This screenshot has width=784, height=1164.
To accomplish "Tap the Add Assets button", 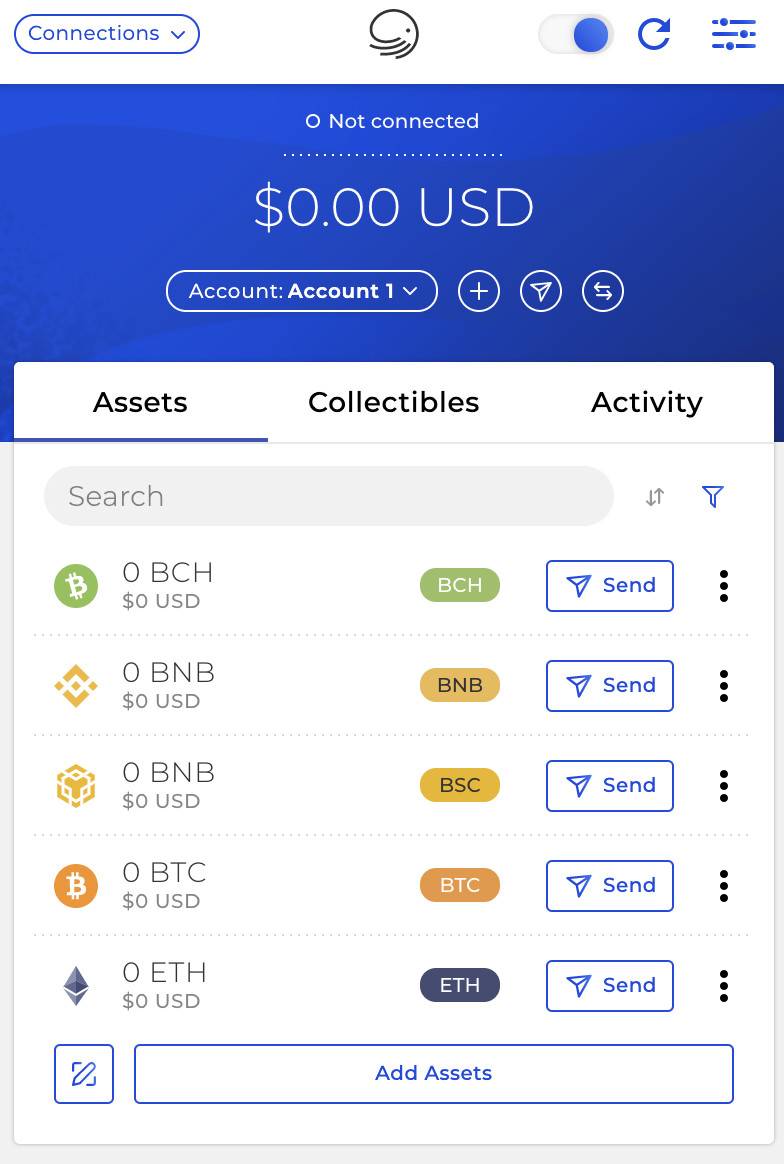I will (x=433, y=1074).
